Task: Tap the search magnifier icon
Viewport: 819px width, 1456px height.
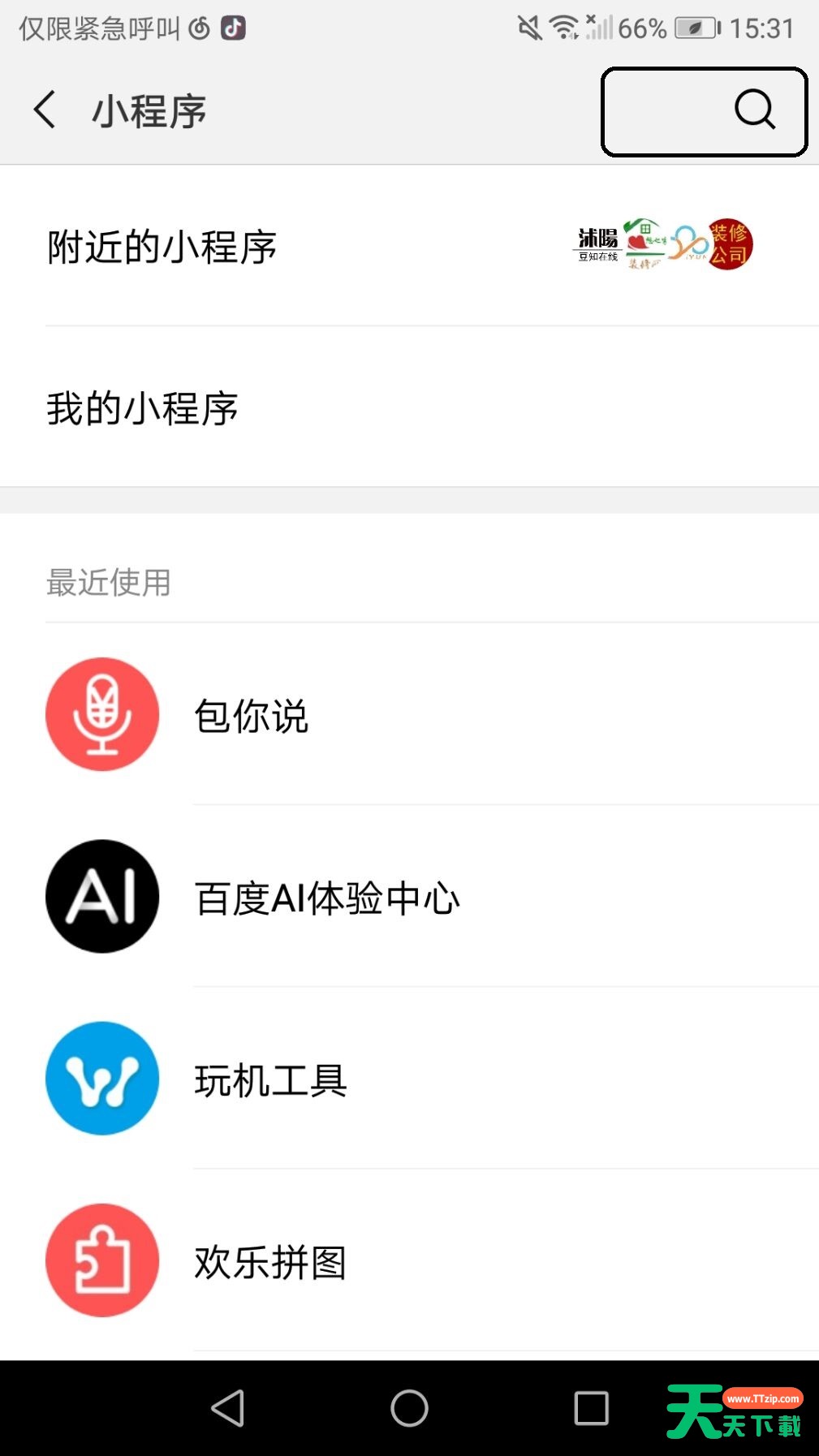Action: 755,110
